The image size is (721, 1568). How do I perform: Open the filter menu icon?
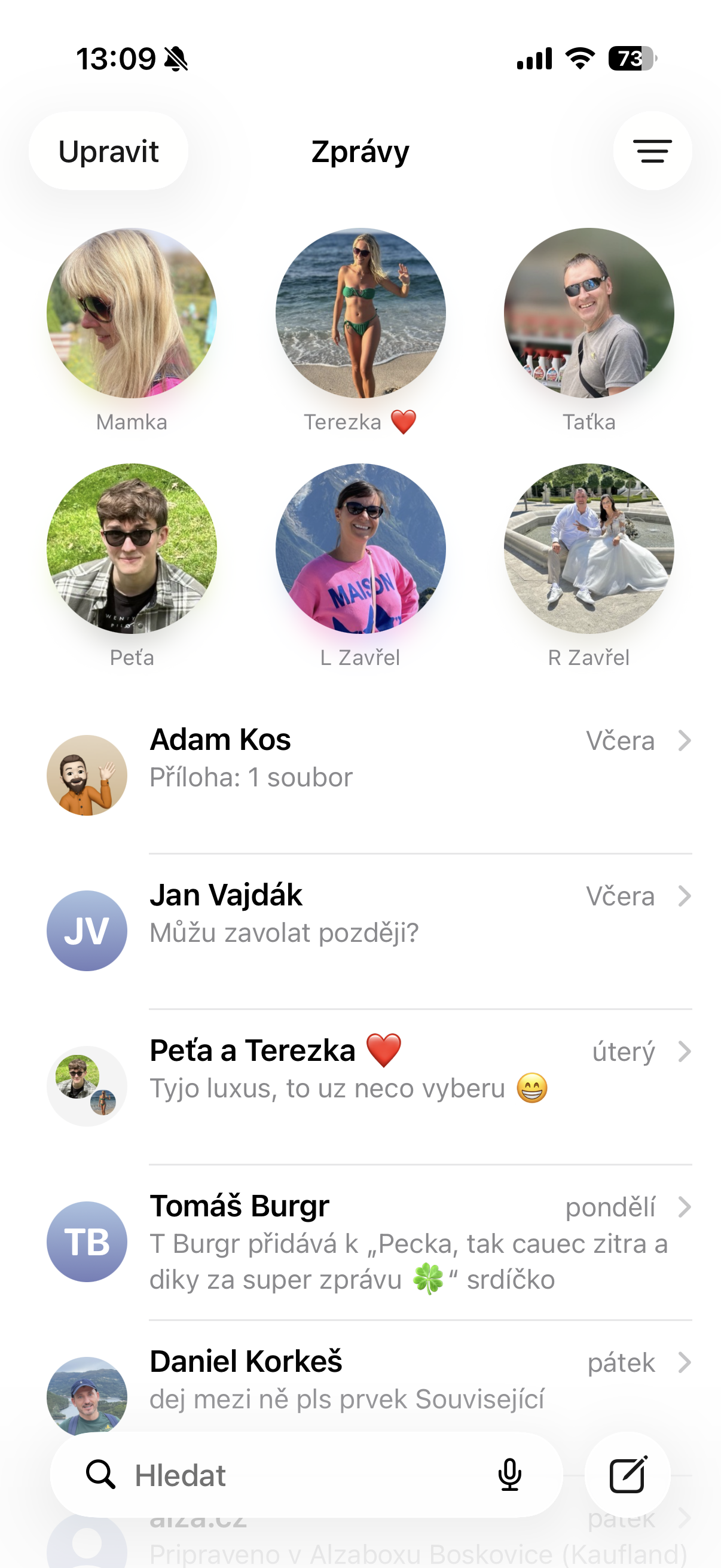tap(652, 151)
